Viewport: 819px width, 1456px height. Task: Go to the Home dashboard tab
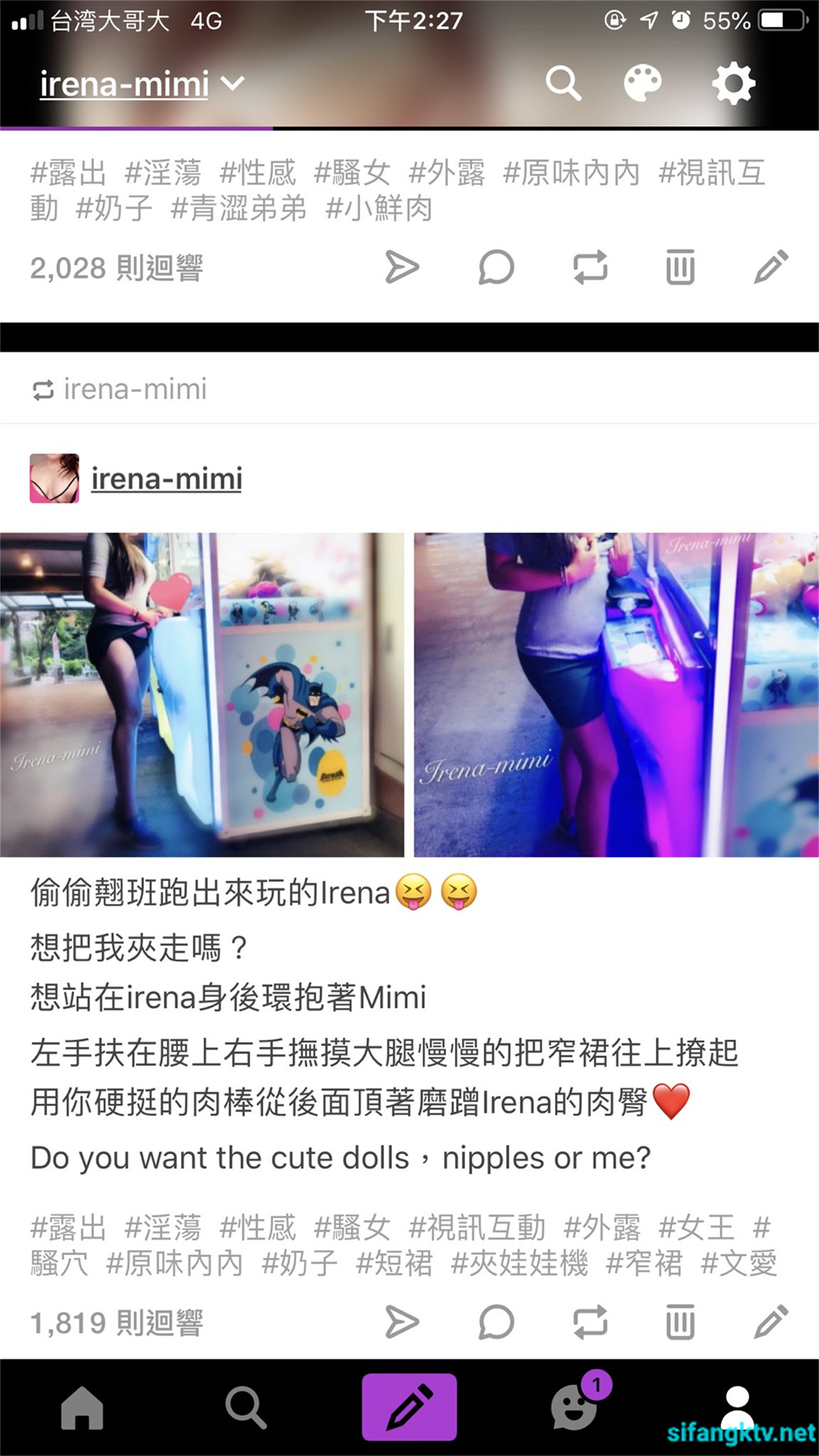pyautogui.click(x=82, y=1407)
